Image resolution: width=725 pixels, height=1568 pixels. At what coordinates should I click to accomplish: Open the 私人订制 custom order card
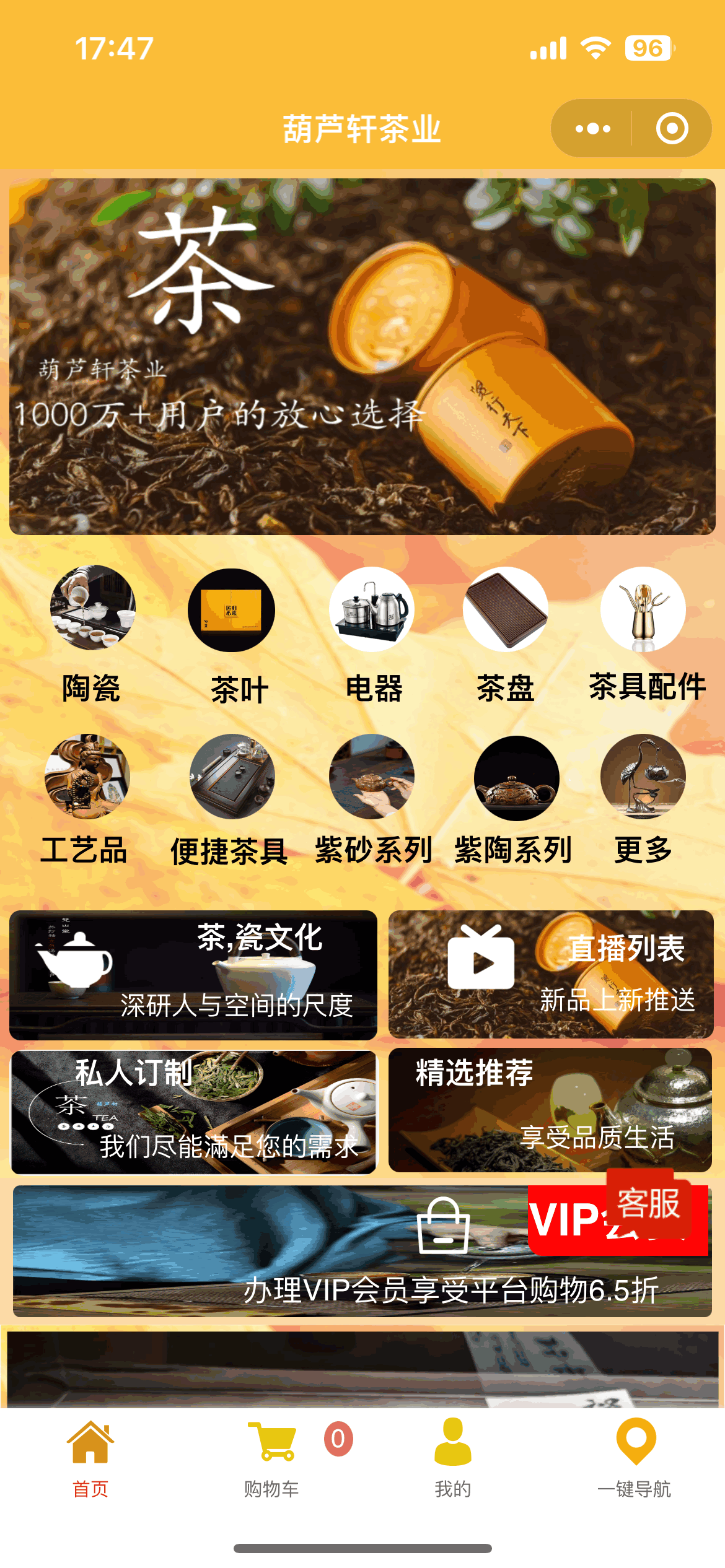(193, 1112)
